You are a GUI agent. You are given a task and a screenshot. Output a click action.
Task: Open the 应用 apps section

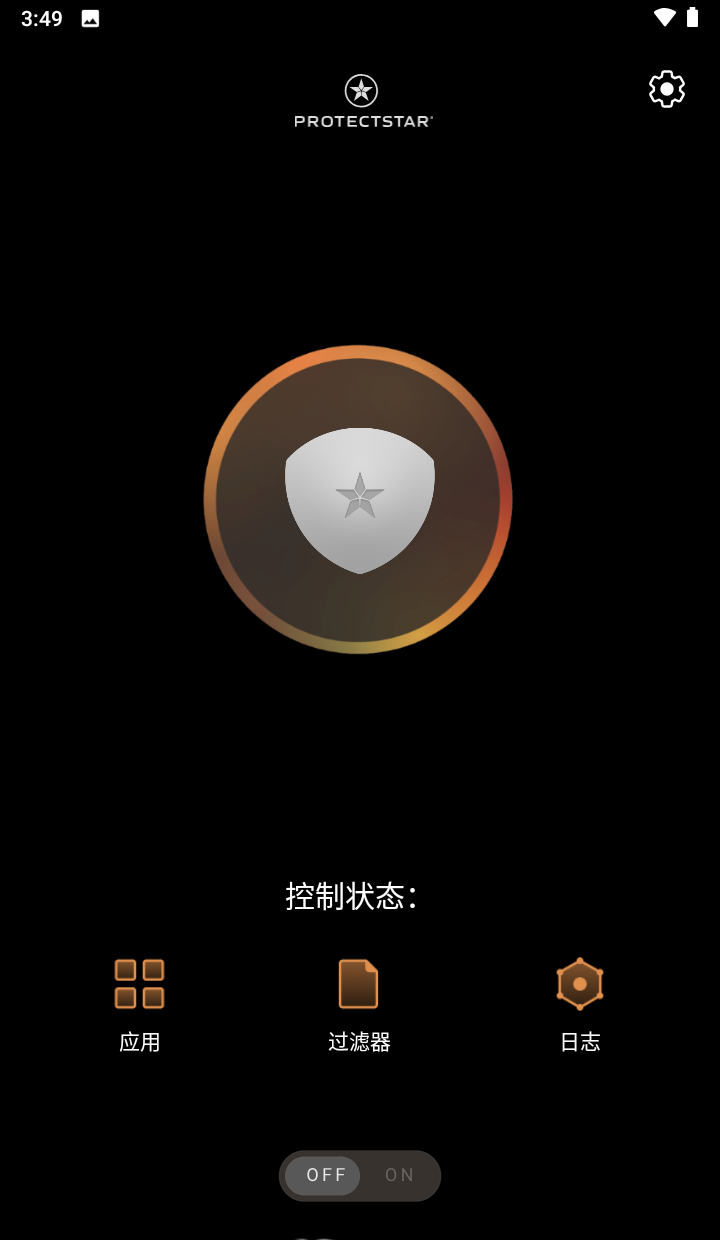[139, 1003]
